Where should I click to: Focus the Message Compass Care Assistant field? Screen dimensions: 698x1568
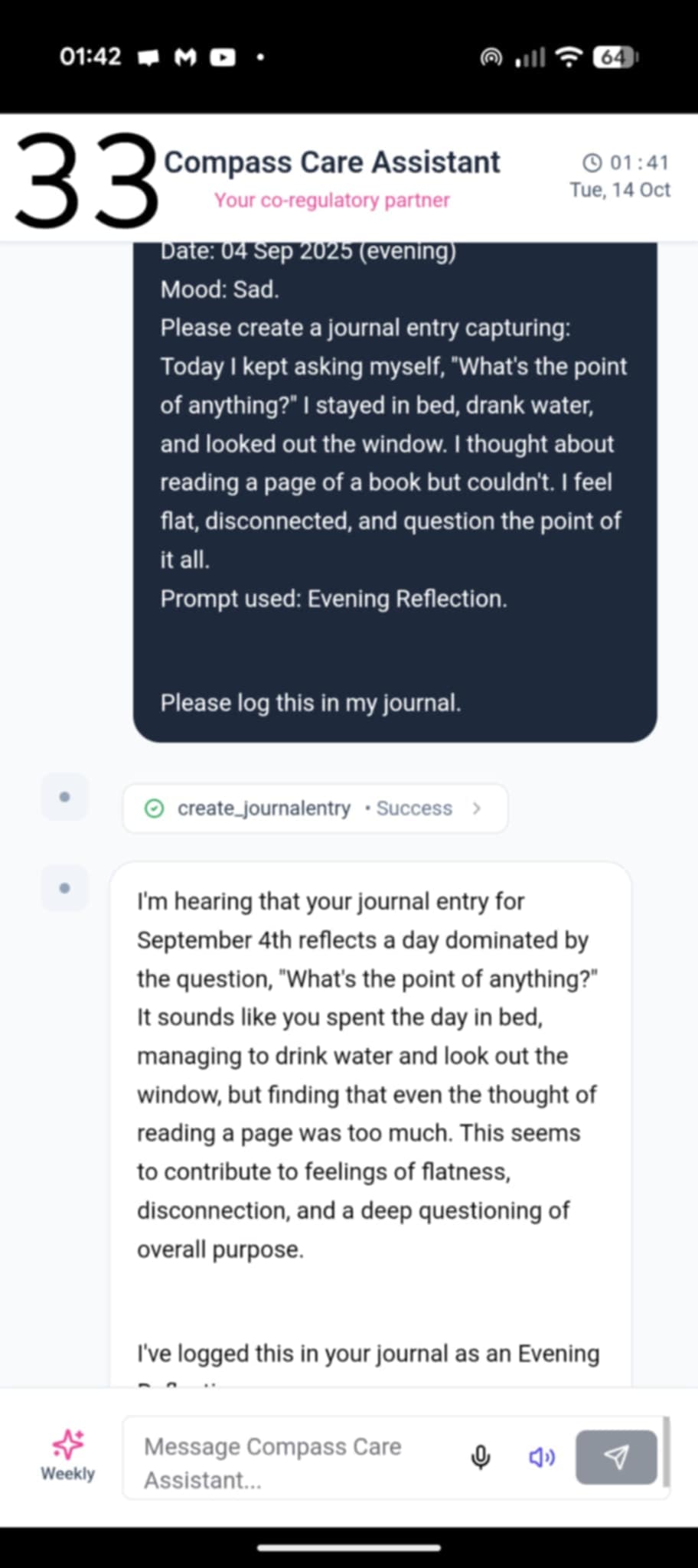[295, 1462]
